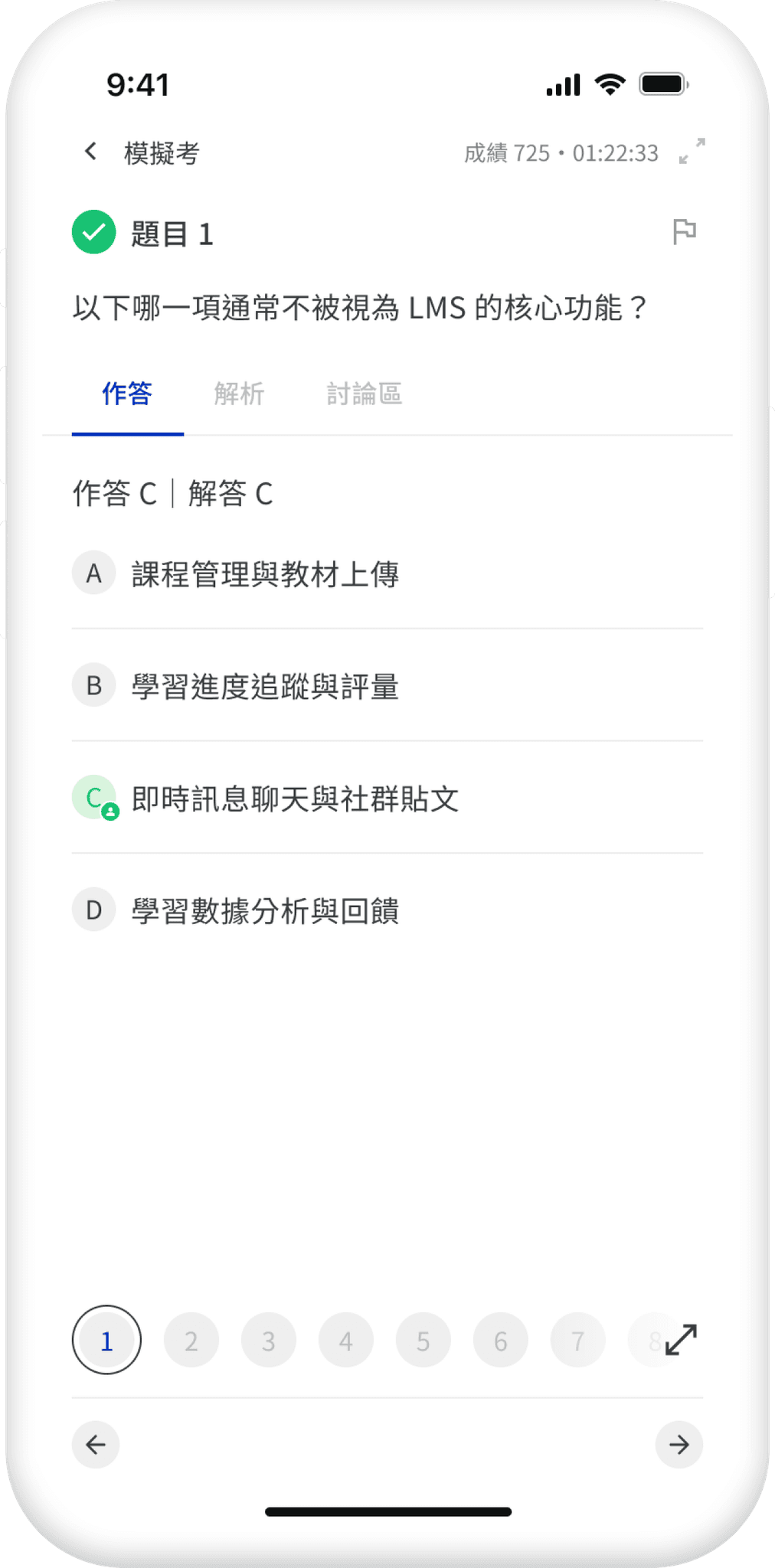
Task: Flag 題目 1 for review
Action: (684, 231)
